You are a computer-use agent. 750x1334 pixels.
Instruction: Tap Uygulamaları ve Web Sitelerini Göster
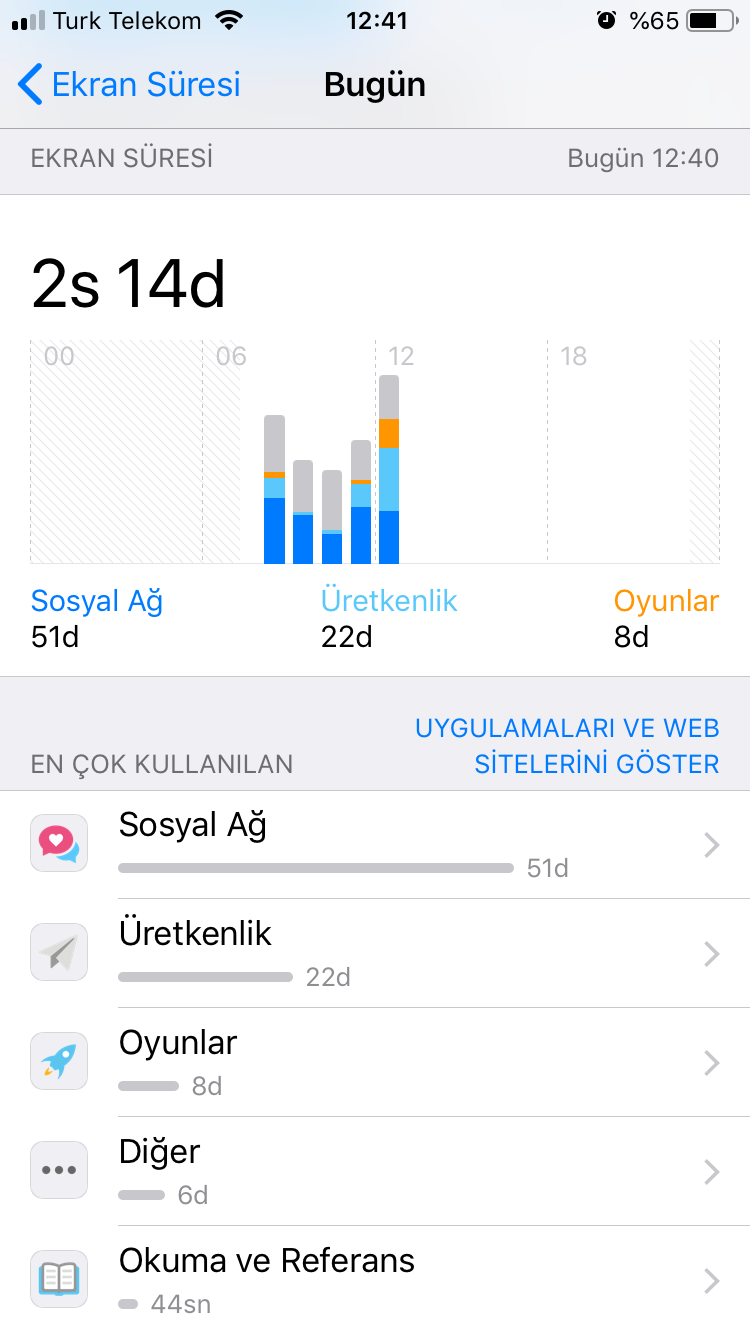567,746
